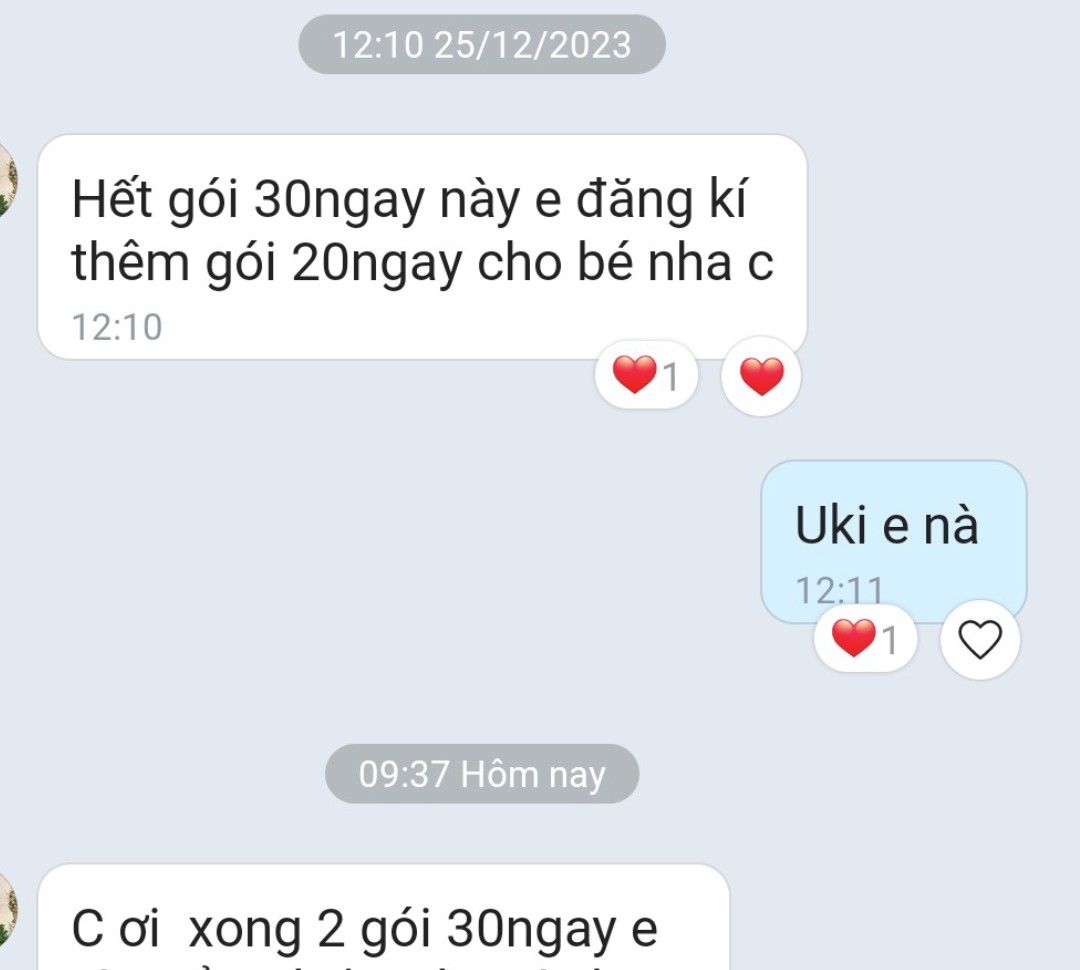Like the 'Uki e nà' message with the heart outline
1080x970 pixels.
[980, 640]
